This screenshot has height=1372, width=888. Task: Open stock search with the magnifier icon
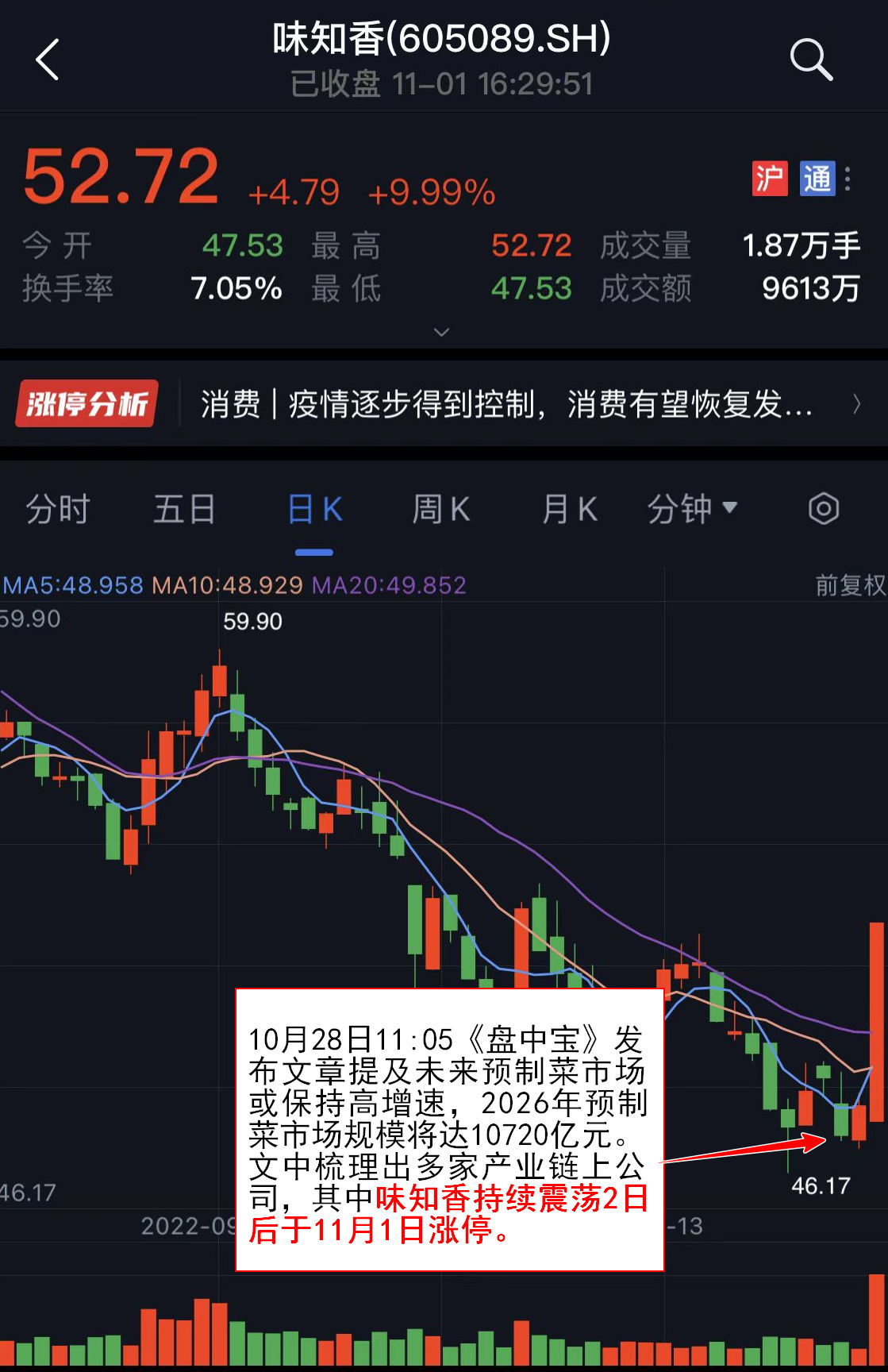tap(811, 60)
